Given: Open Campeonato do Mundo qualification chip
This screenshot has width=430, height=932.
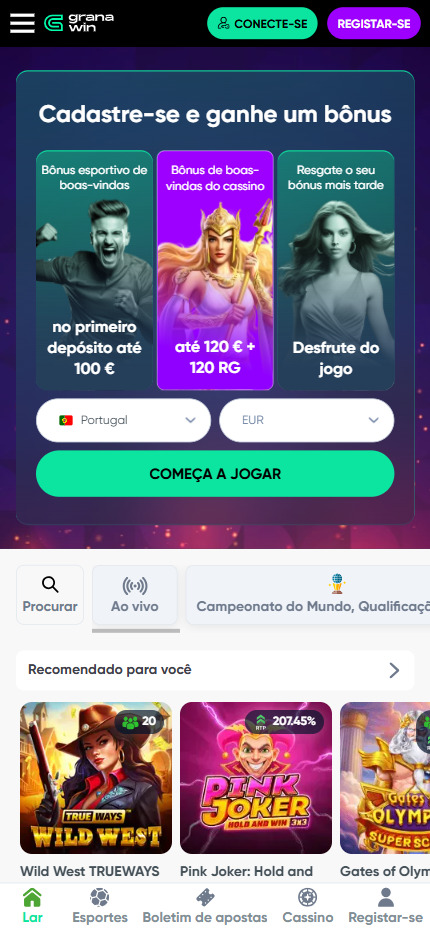Looking at the screenshot, I should [308, 594].
